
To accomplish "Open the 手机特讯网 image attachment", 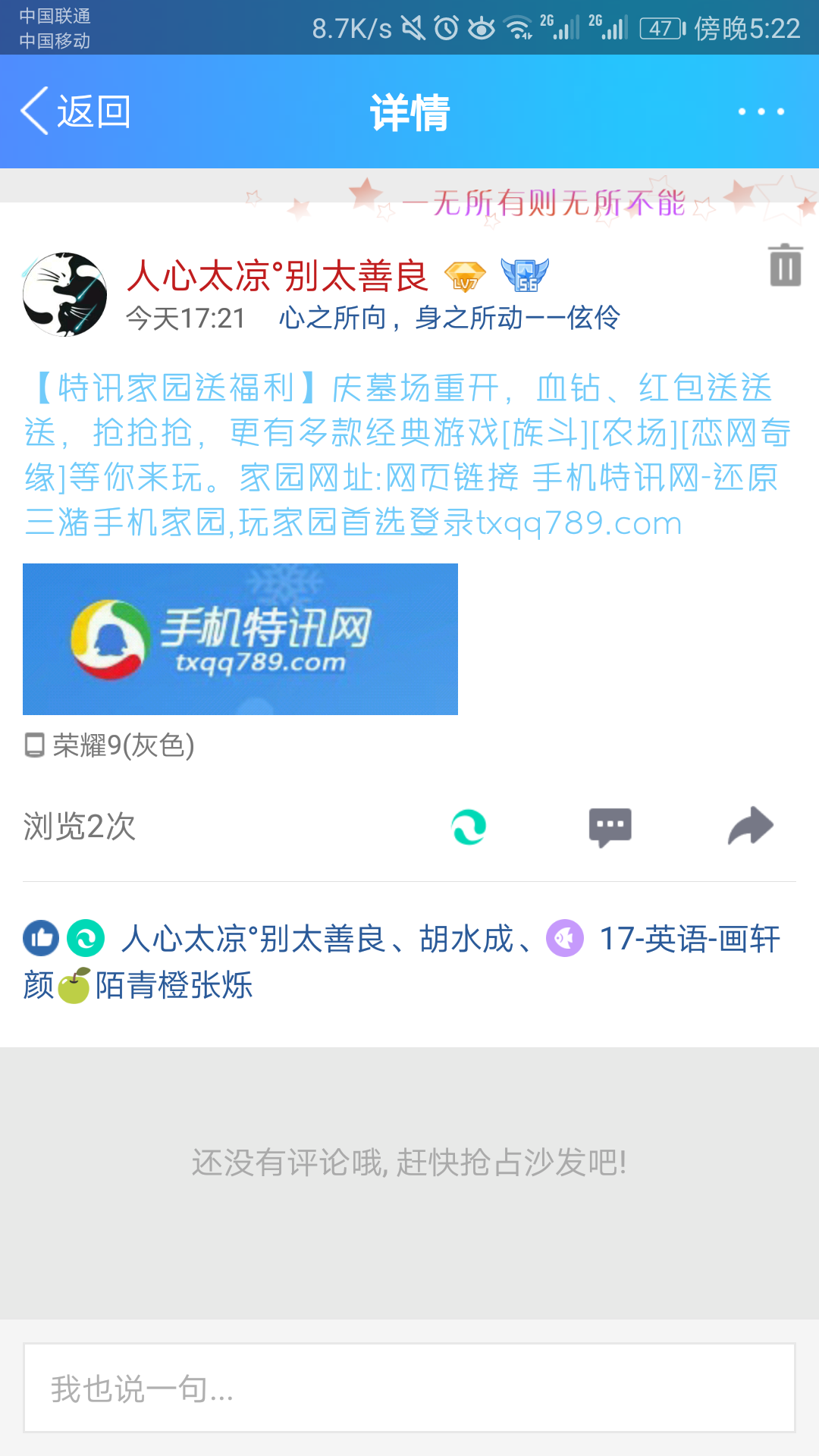I will click(x=240, y=639).
